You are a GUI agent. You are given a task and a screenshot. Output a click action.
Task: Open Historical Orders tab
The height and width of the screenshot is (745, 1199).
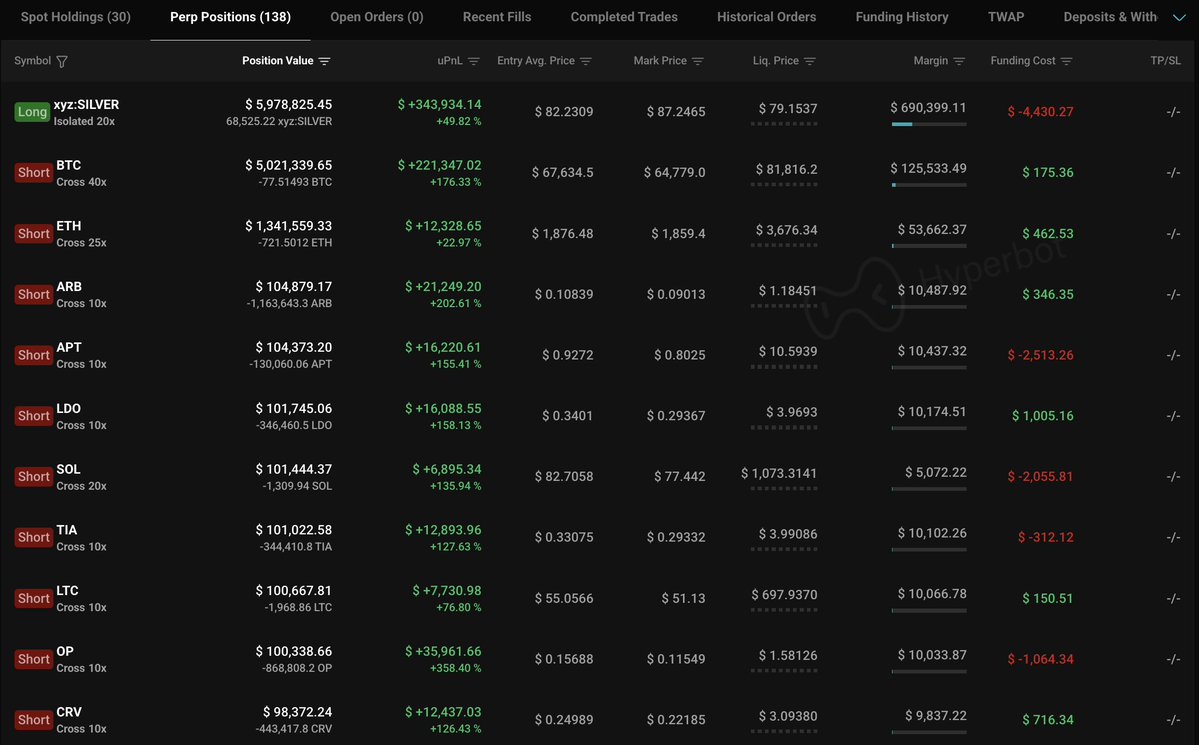pos(766,17)
